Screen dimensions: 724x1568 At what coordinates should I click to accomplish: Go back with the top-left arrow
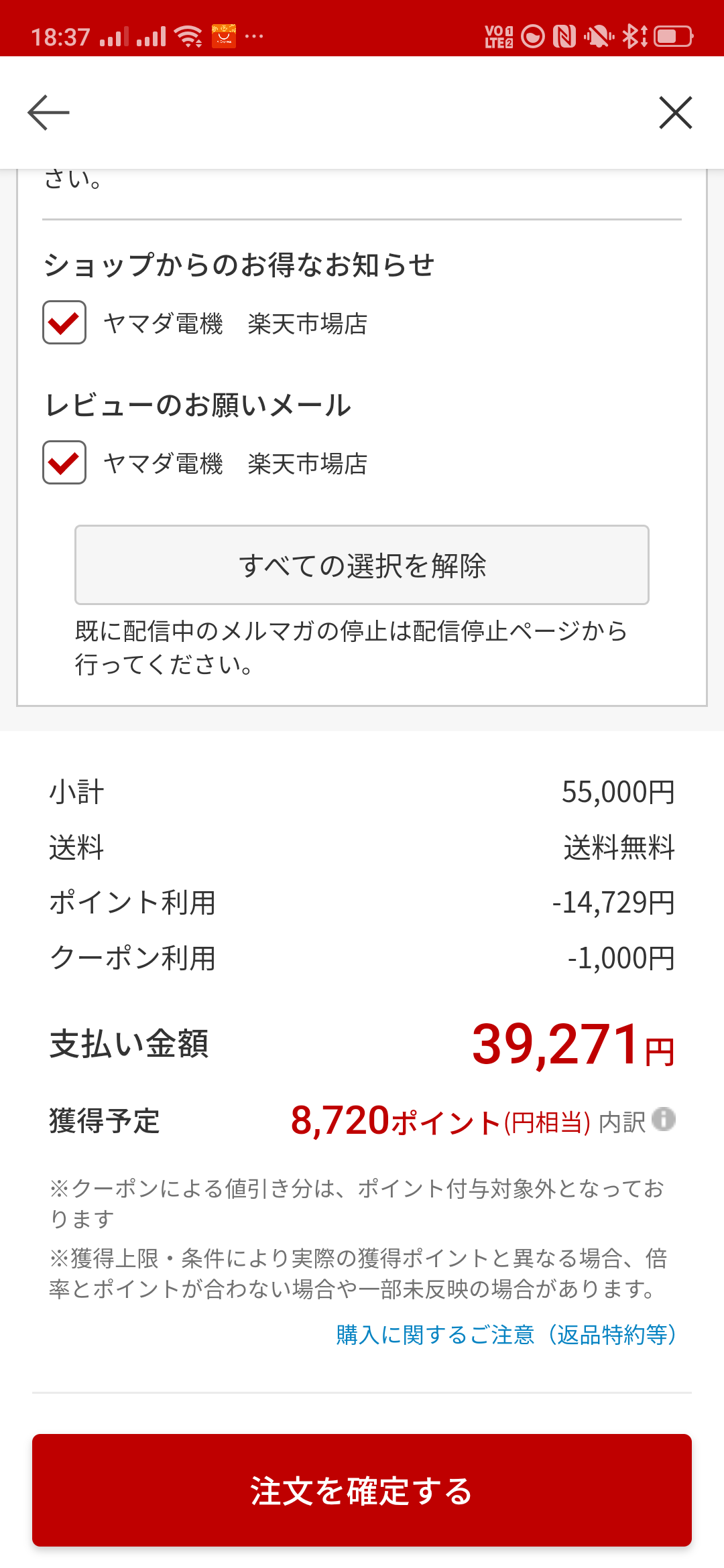(x=48, y=112)
